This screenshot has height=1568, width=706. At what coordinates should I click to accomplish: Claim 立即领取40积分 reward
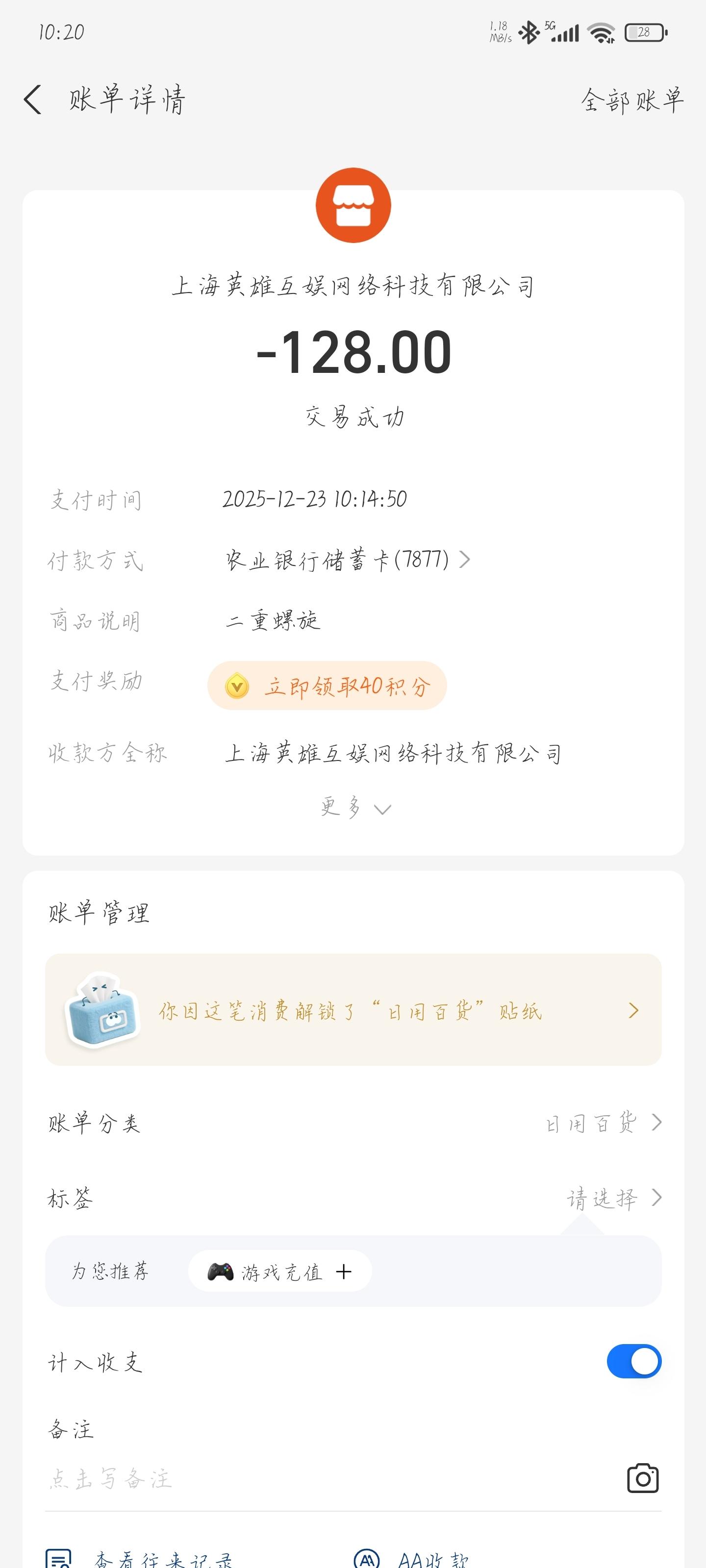[x=327, y=686]
